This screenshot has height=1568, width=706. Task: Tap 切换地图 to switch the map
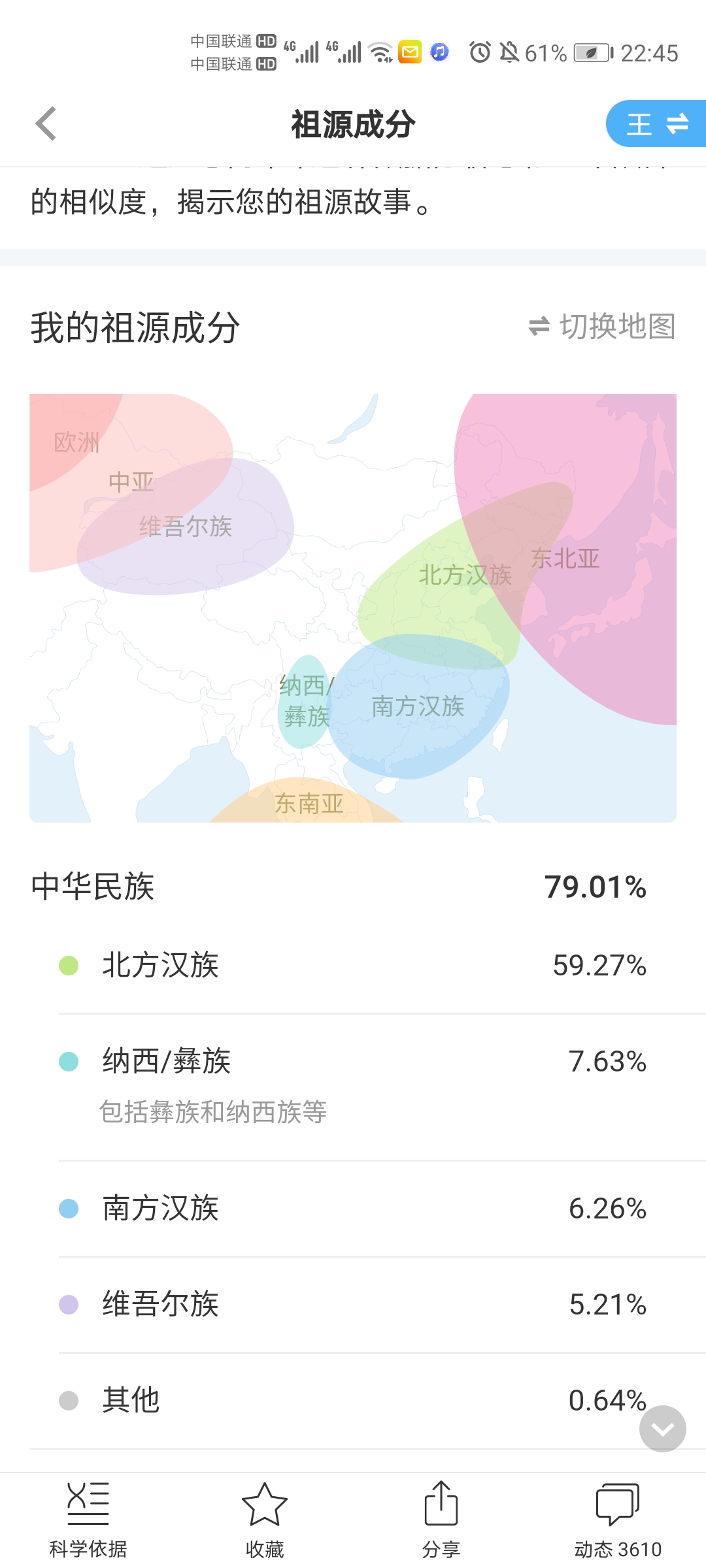click(602, 326)
